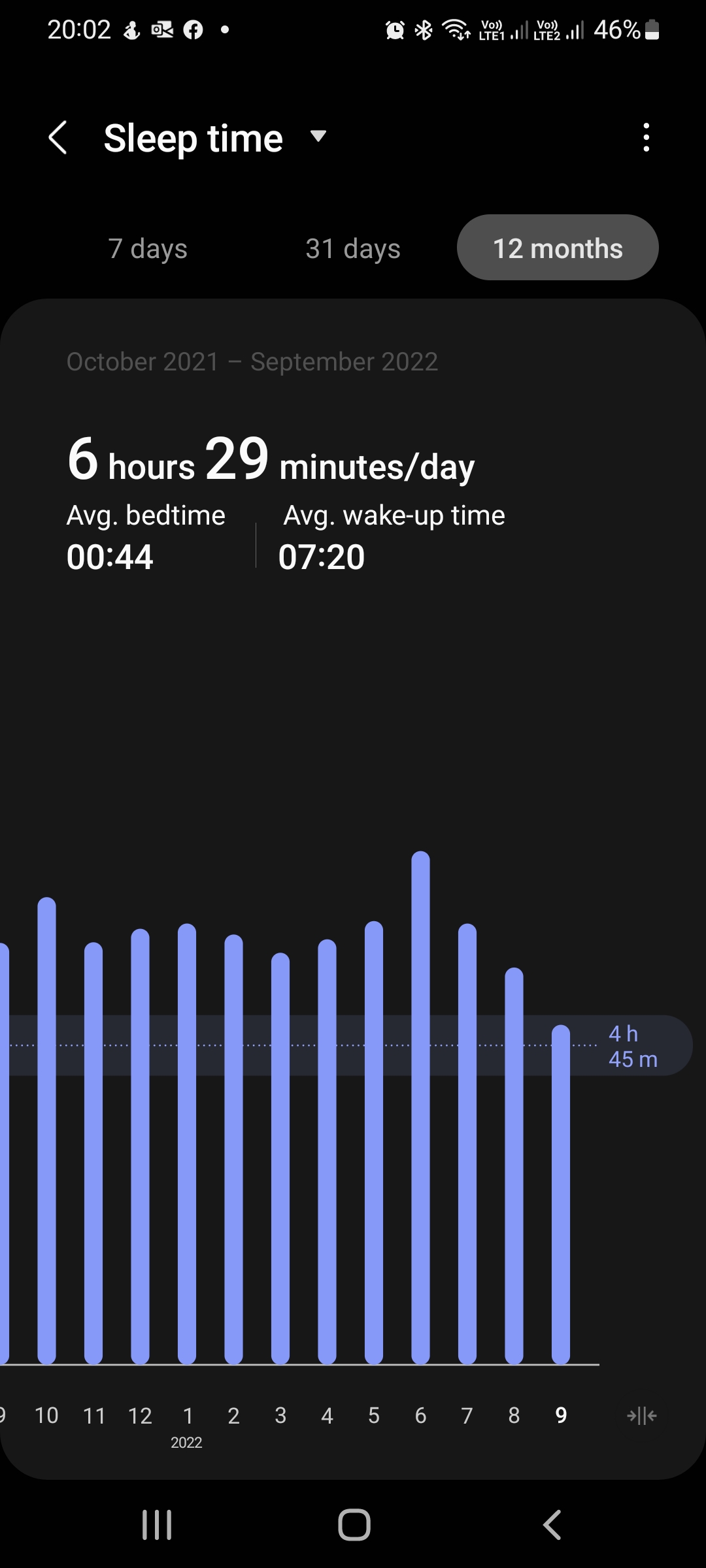Expand the Sleep time dropdown

318,137
